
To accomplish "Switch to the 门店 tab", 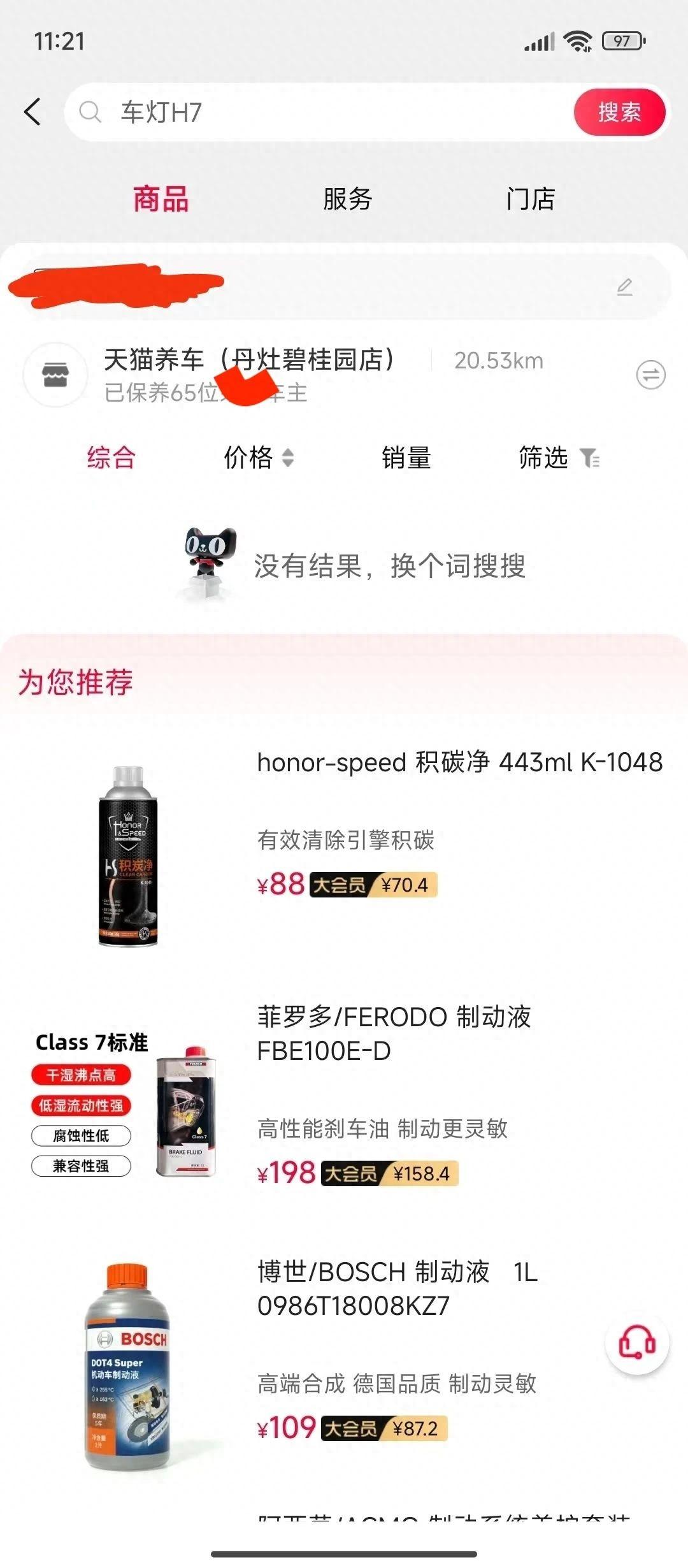I will 530,200.
